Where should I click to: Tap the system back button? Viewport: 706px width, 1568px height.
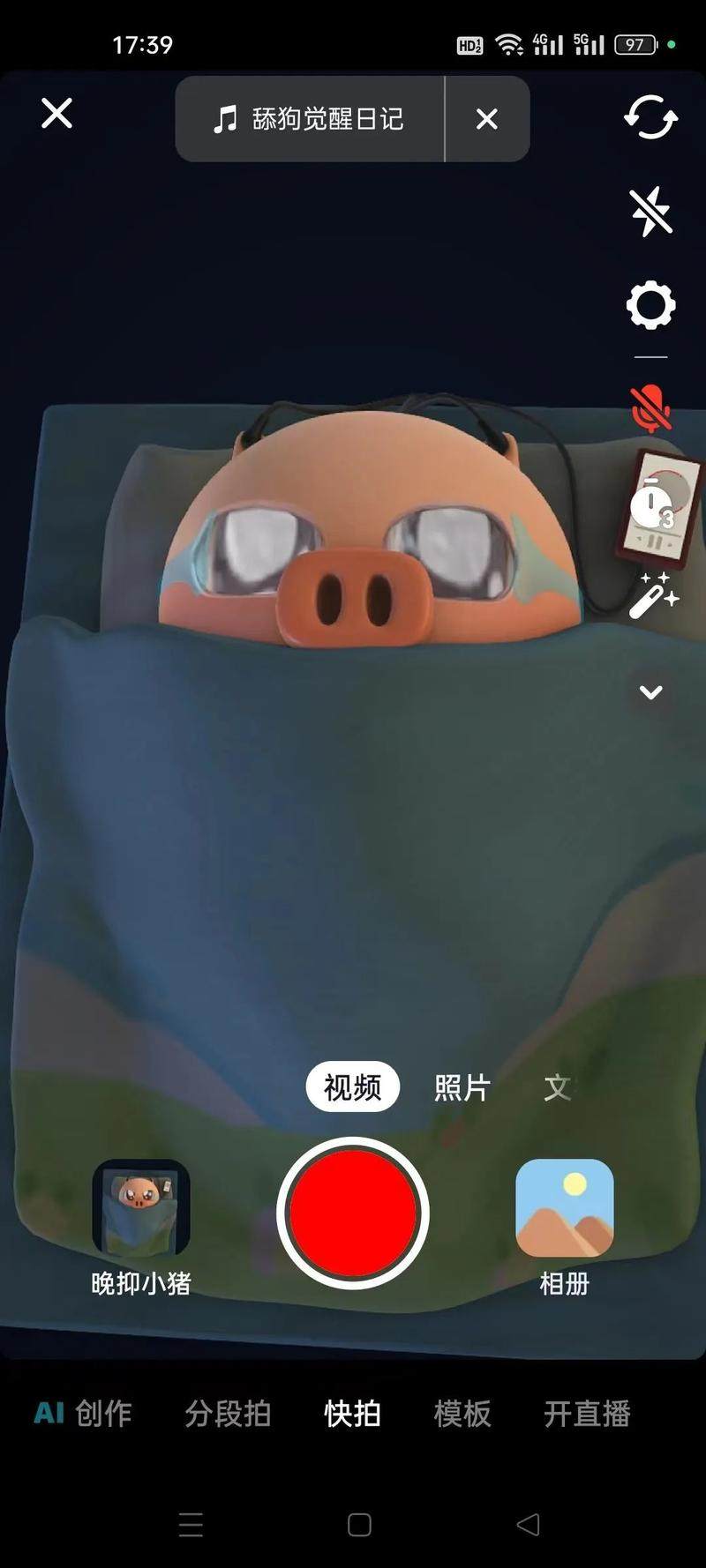528,1525
